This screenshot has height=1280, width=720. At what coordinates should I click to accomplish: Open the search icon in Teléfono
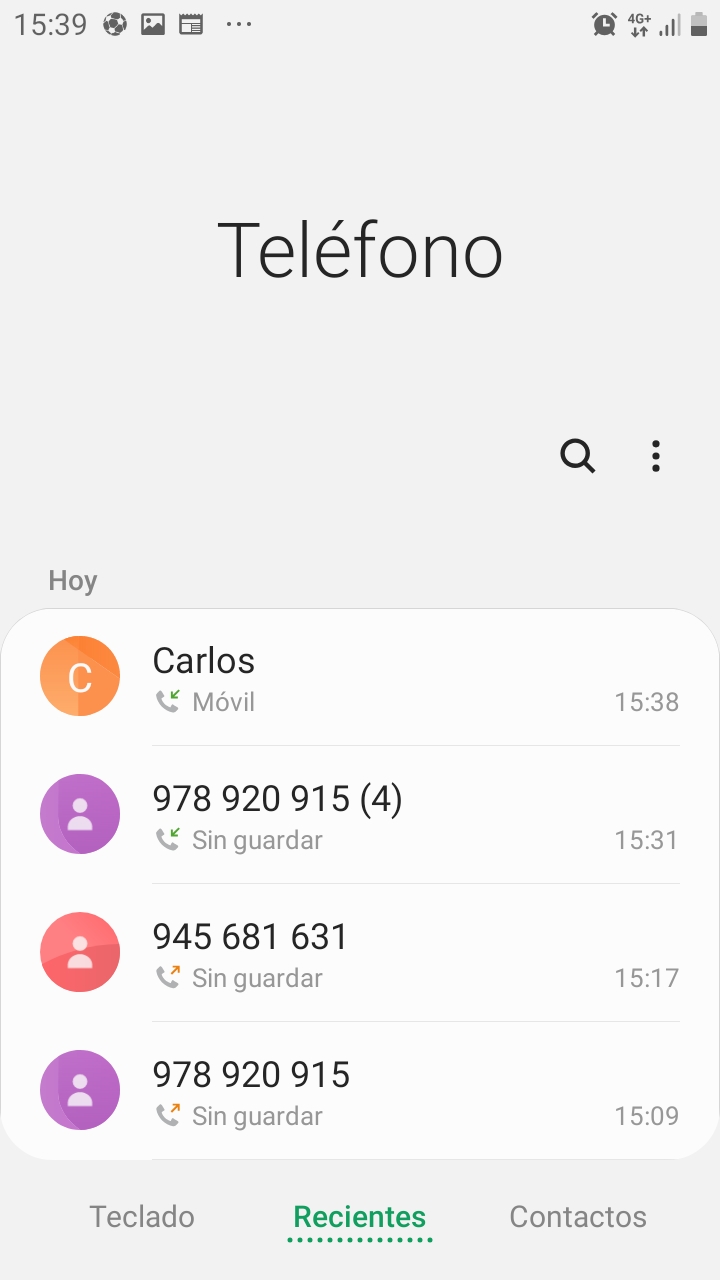pyautogui.click(x=577, y=456)
